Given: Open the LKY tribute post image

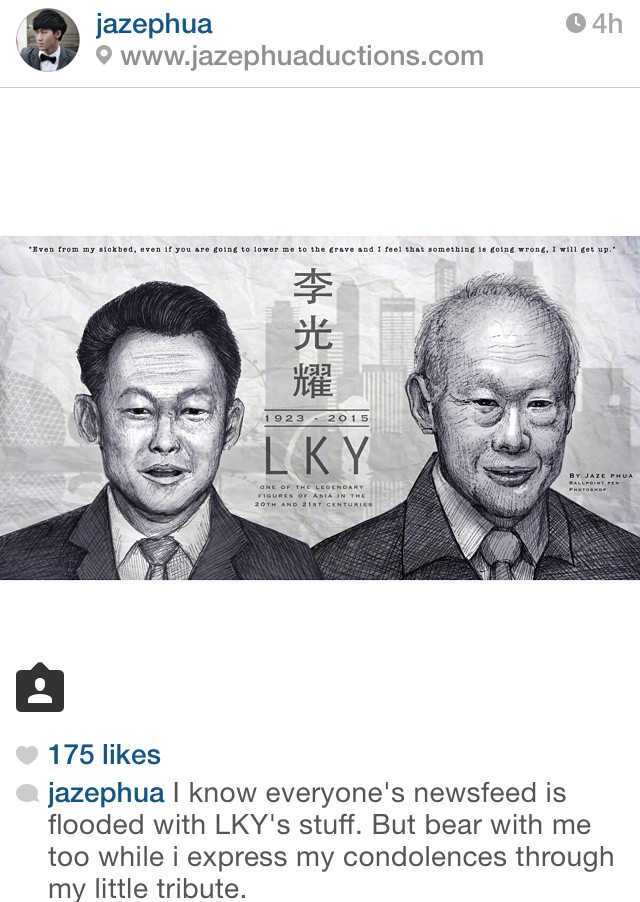Looking at the screenshot, I should [x=320, y=408].
